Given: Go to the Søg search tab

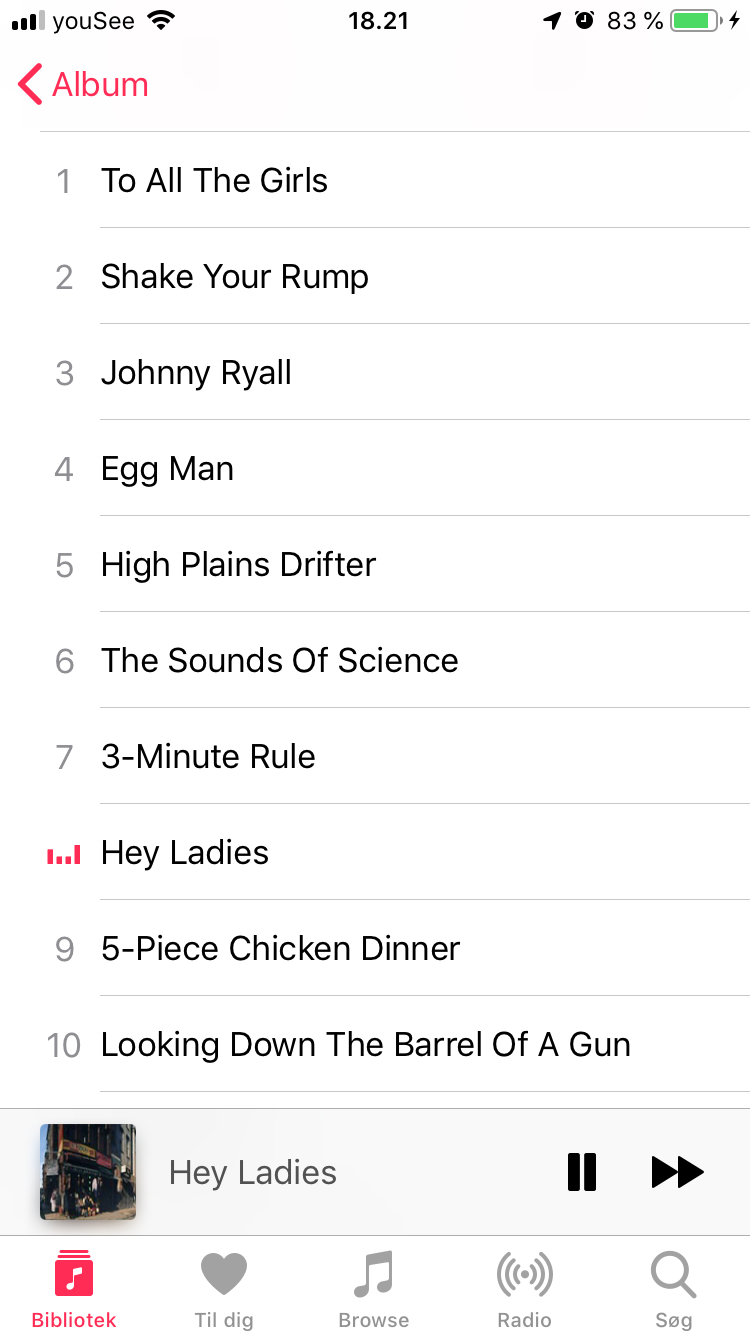Looking at the screenshot, I should coord(674,1289).
